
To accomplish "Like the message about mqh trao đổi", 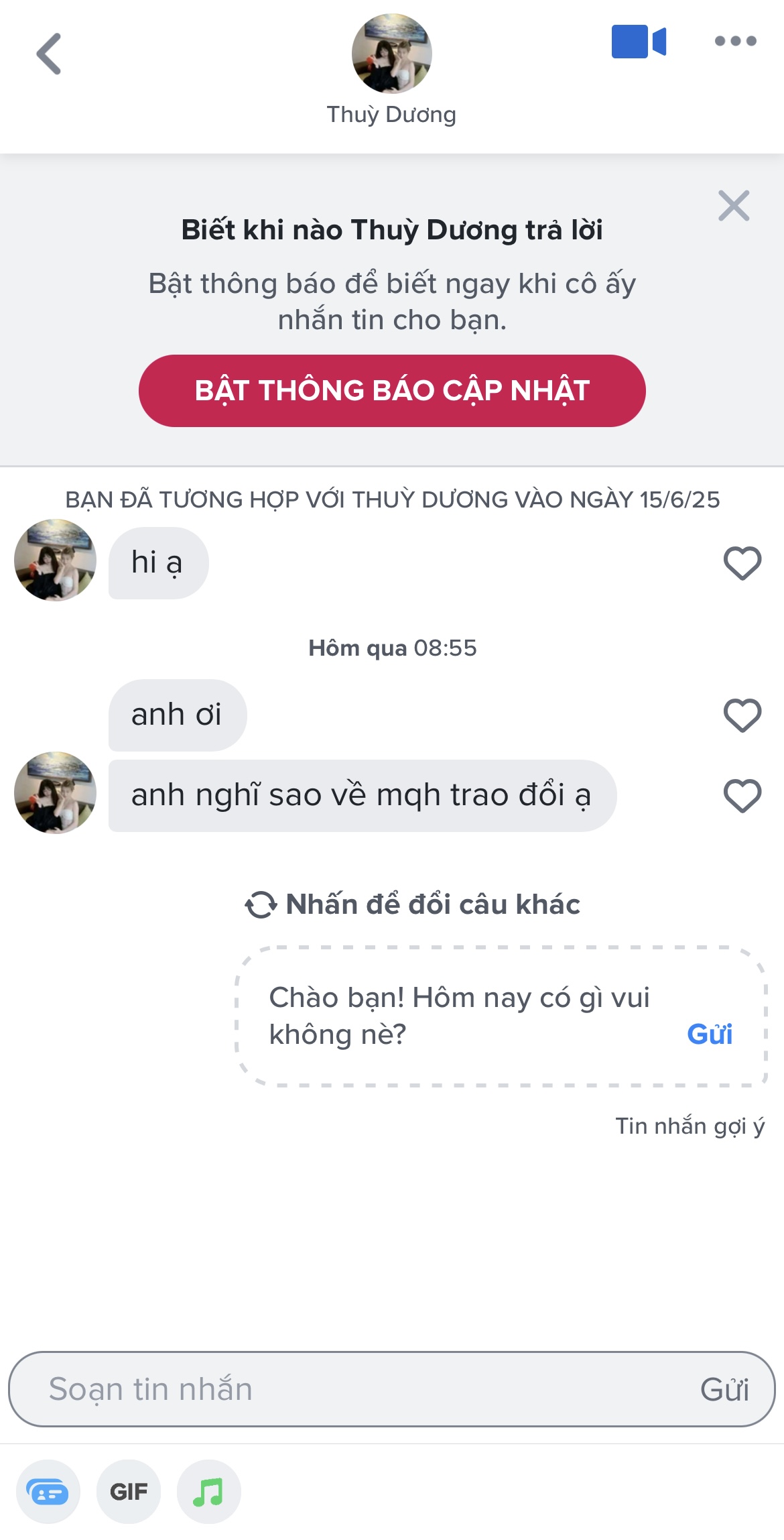I will coord(742,796).
